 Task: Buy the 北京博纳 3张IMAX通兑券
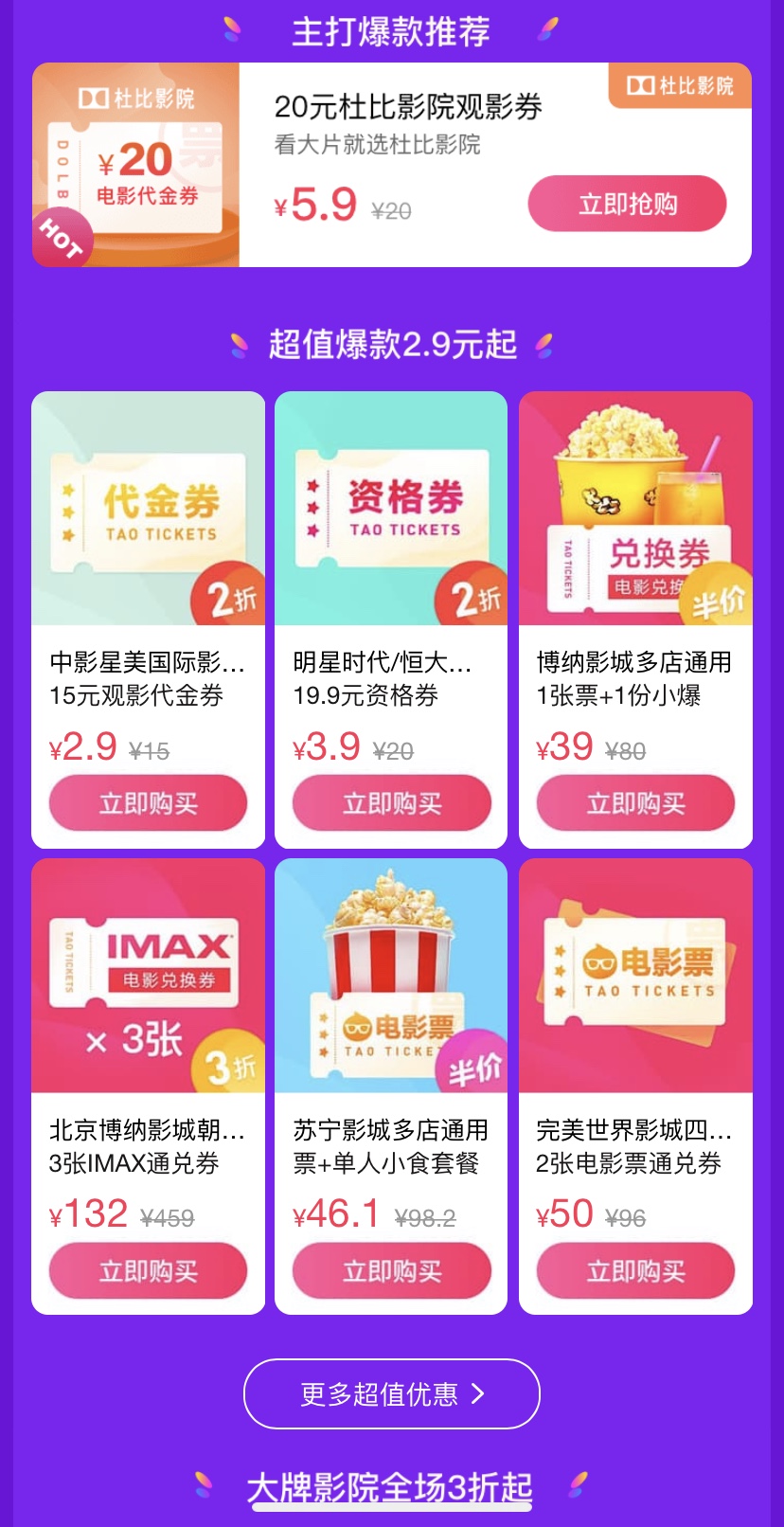coord(148,1270)
